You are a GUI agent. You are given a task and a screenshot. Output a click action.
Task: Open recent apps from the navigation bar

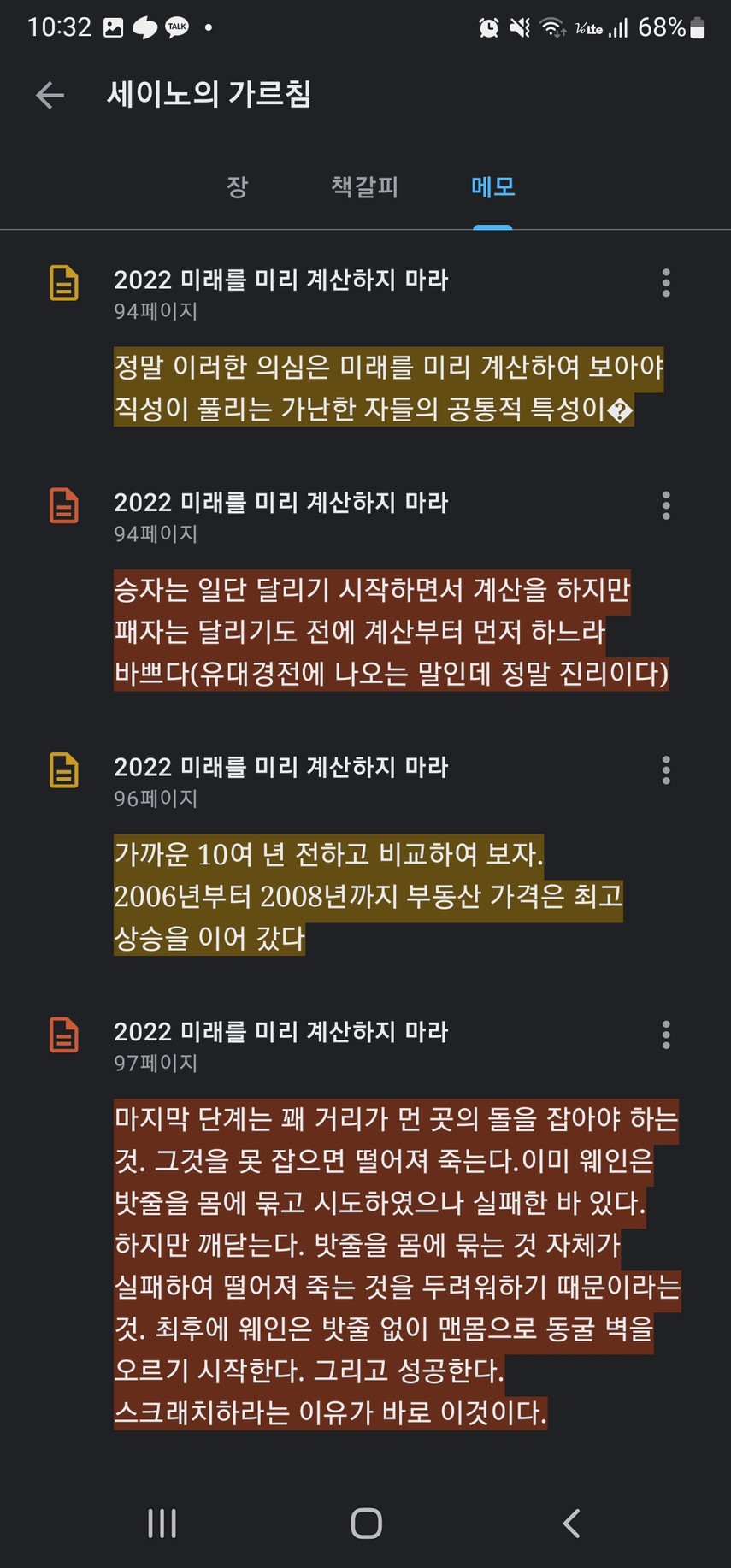[x=162, y=1523]
